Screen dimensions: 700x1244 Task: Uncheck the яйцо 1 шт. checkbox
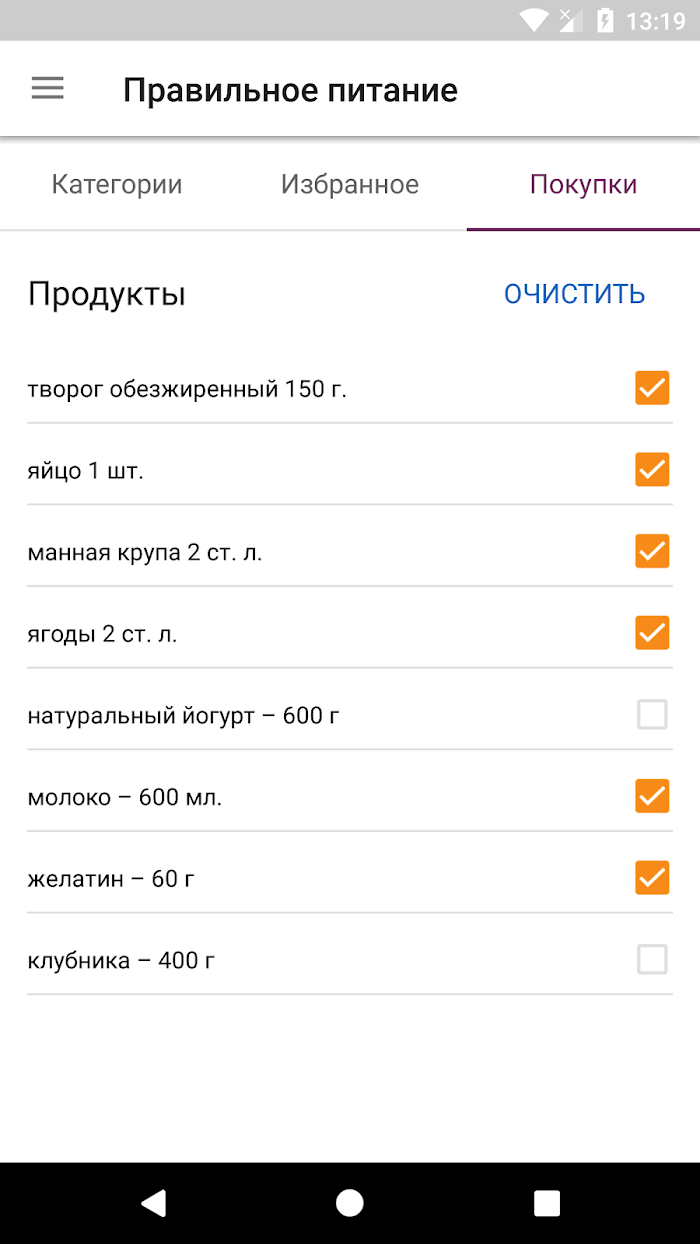click(652, 470)
